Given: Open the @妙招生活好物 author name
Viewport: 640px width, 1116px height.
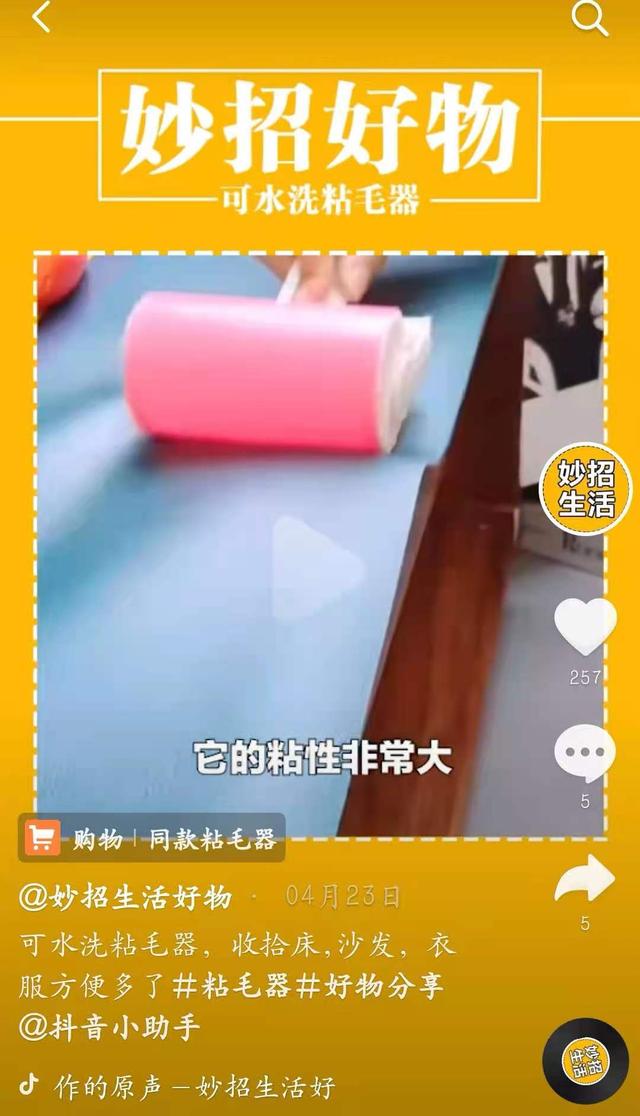Looking at the screenshot, I should (126, 896).
